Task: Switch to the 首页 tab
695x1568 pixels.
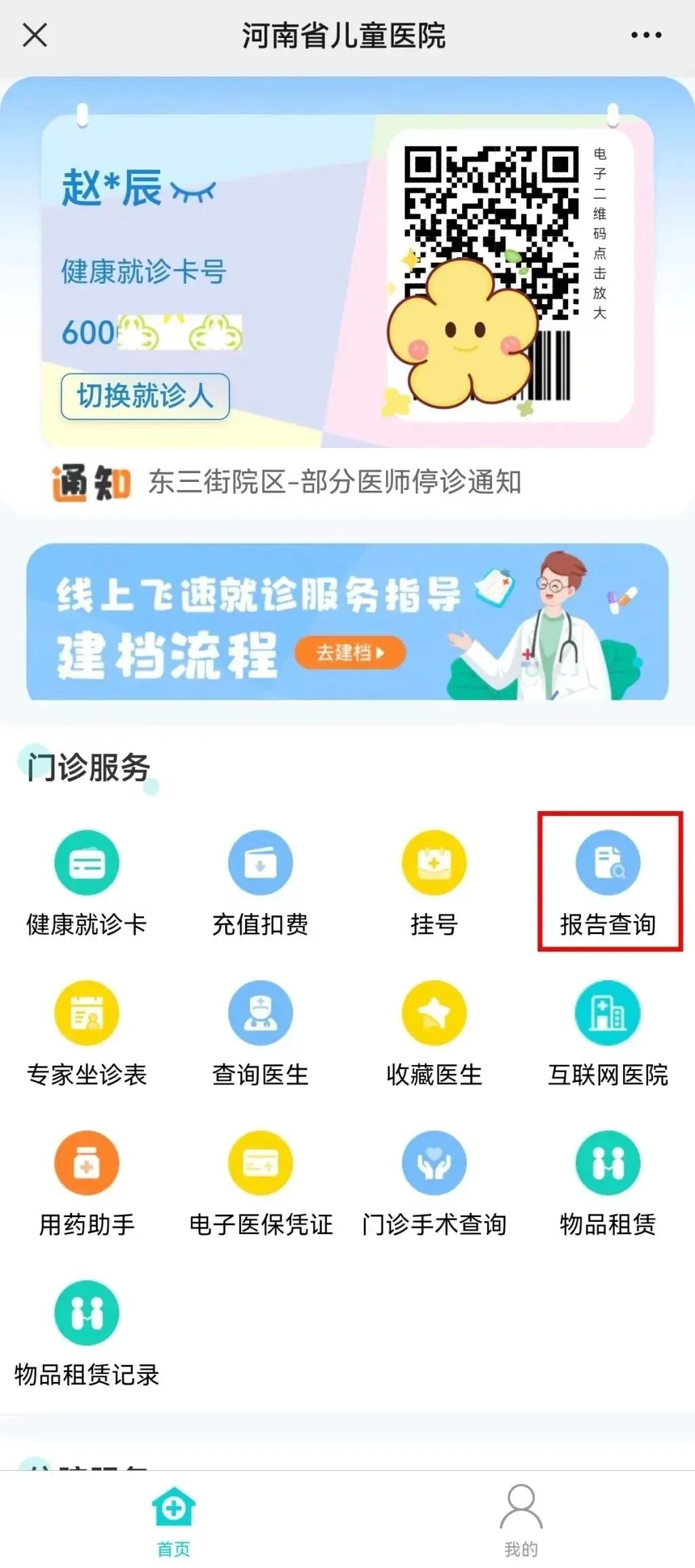Action: pyautogui.click(x=174, y=1520)
